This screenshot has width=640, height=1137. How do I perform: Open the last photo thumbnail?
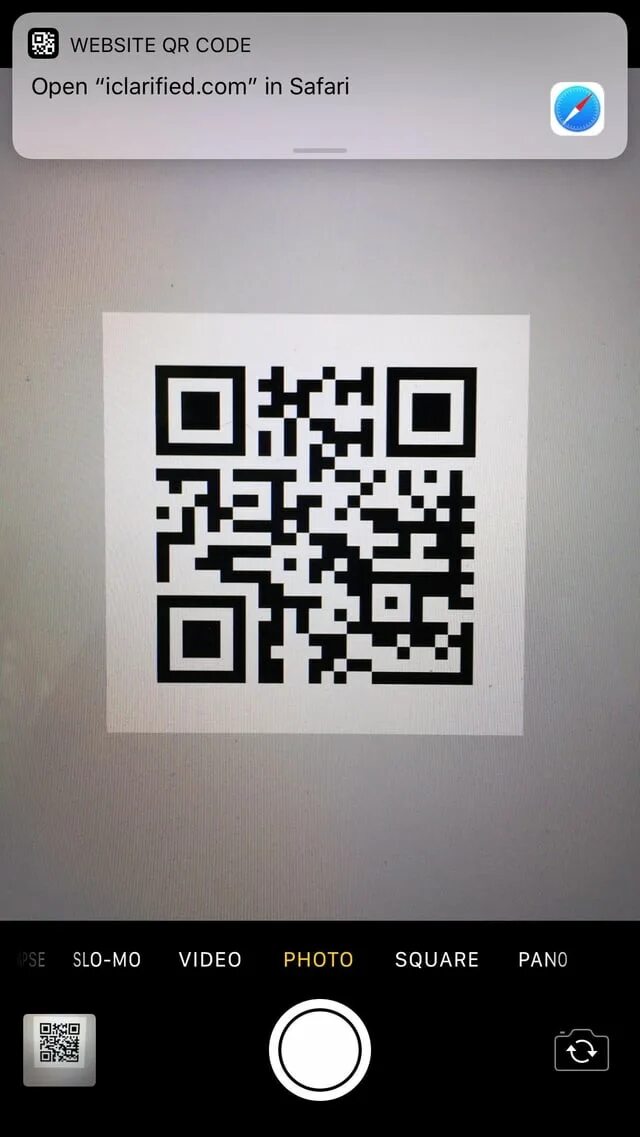(x=60, y=1050)
